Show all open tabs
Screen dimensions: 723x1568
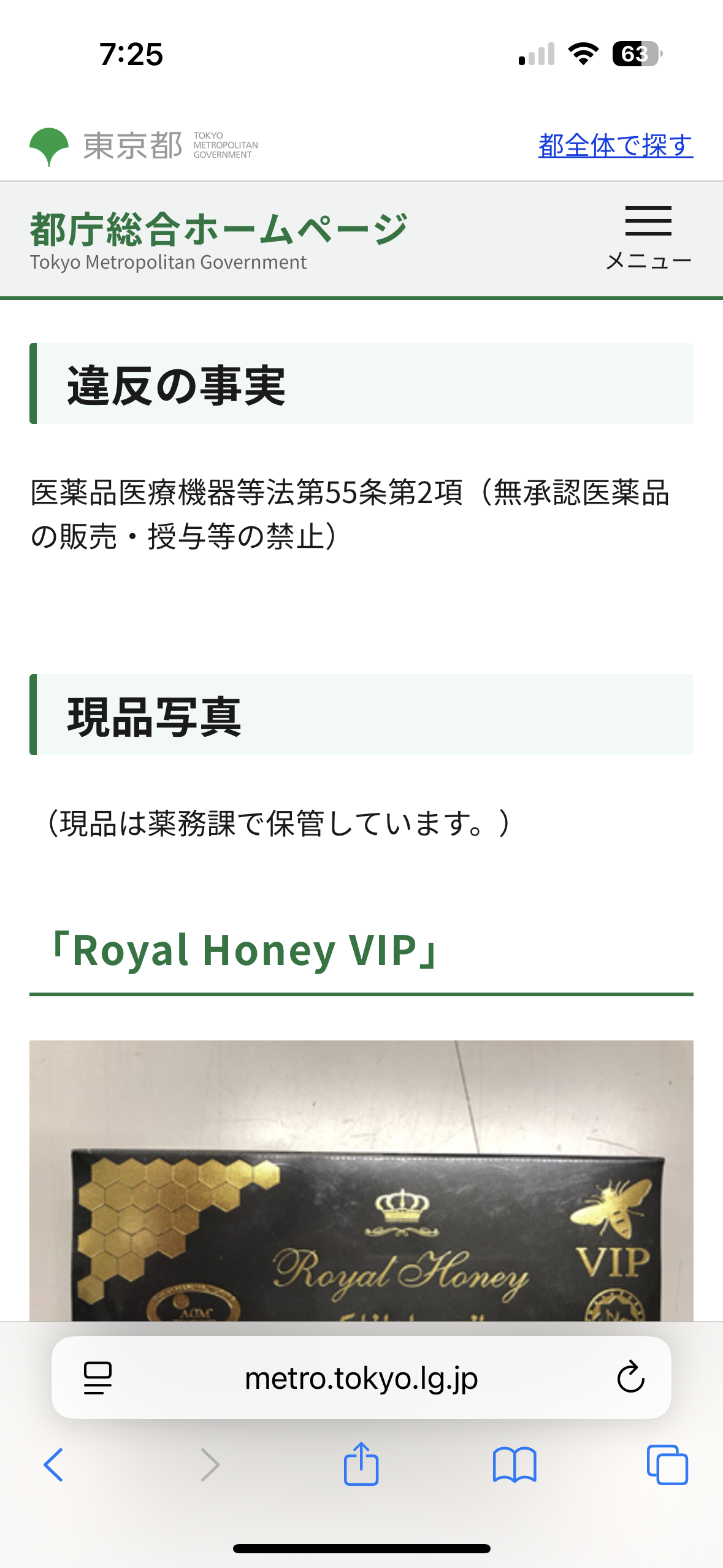click(x=667, y=1465)
